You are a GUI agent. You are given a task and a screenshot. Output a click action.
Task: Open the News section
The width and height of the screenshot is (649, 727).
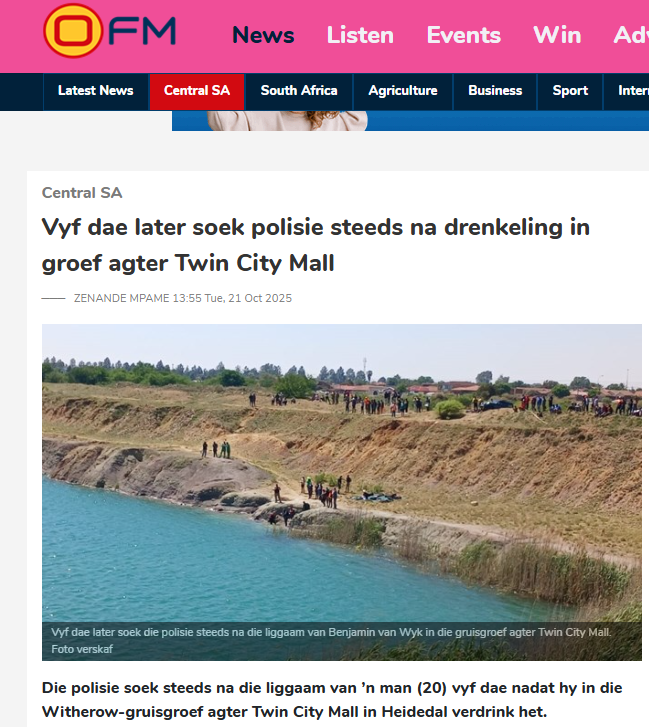(x=263, y=35)
